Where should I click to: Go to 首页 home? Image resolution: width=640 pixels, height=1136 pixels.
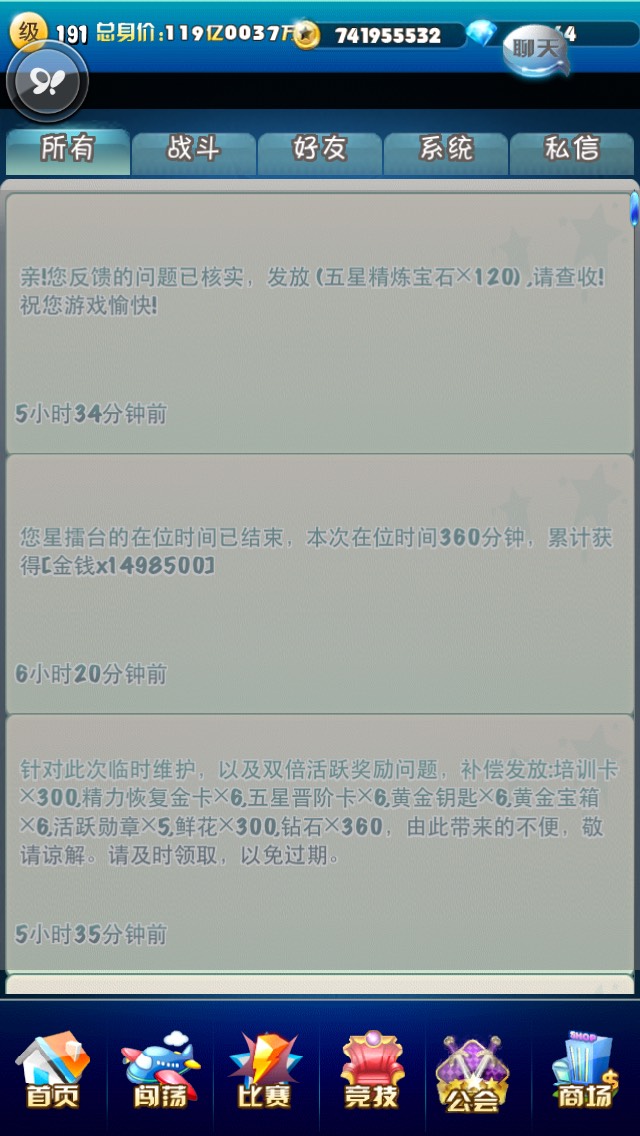tap(53, 1070)
